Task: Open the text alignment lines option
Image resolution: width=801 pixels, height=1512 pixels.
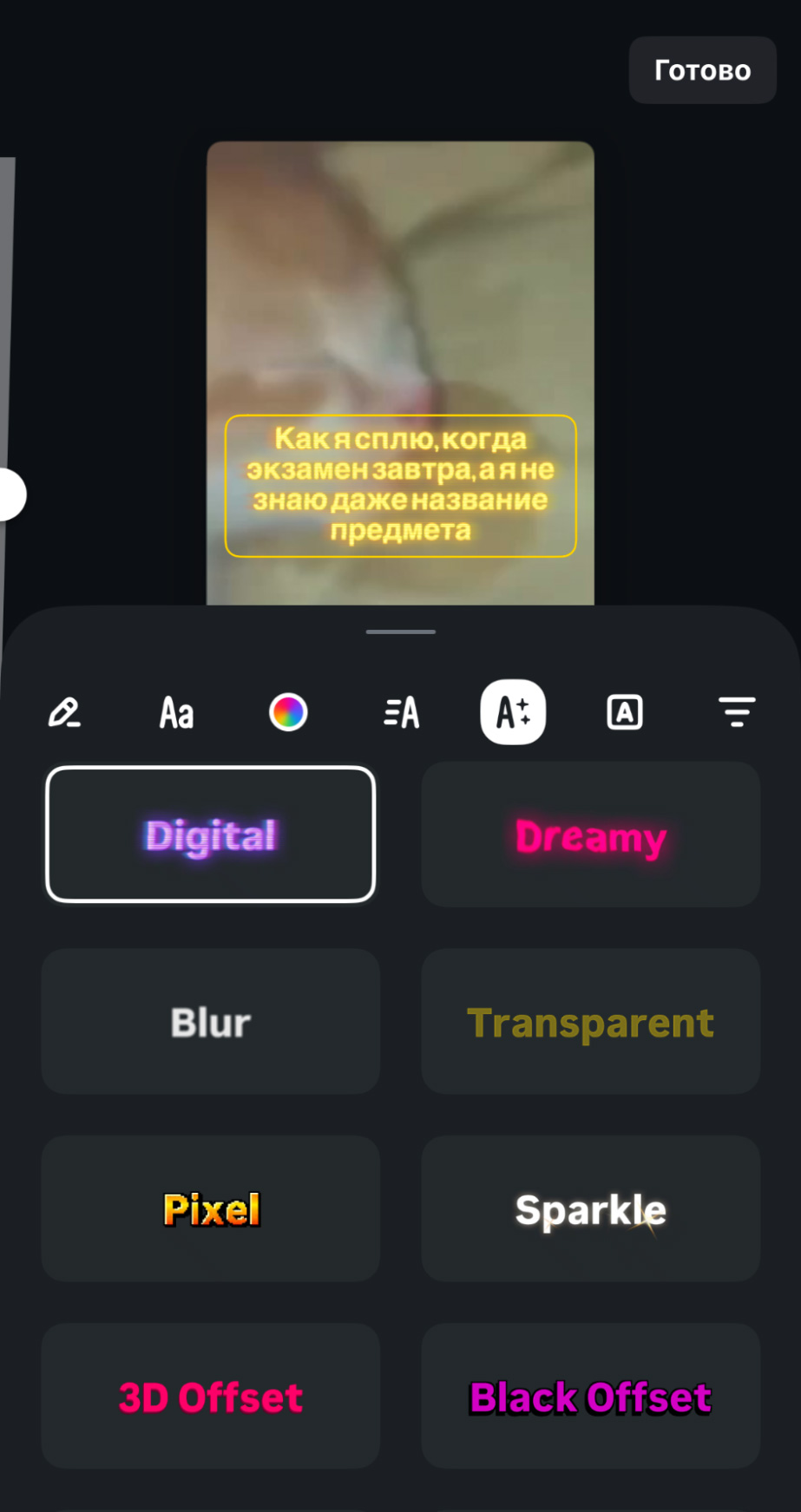Action: coord(737,712)
